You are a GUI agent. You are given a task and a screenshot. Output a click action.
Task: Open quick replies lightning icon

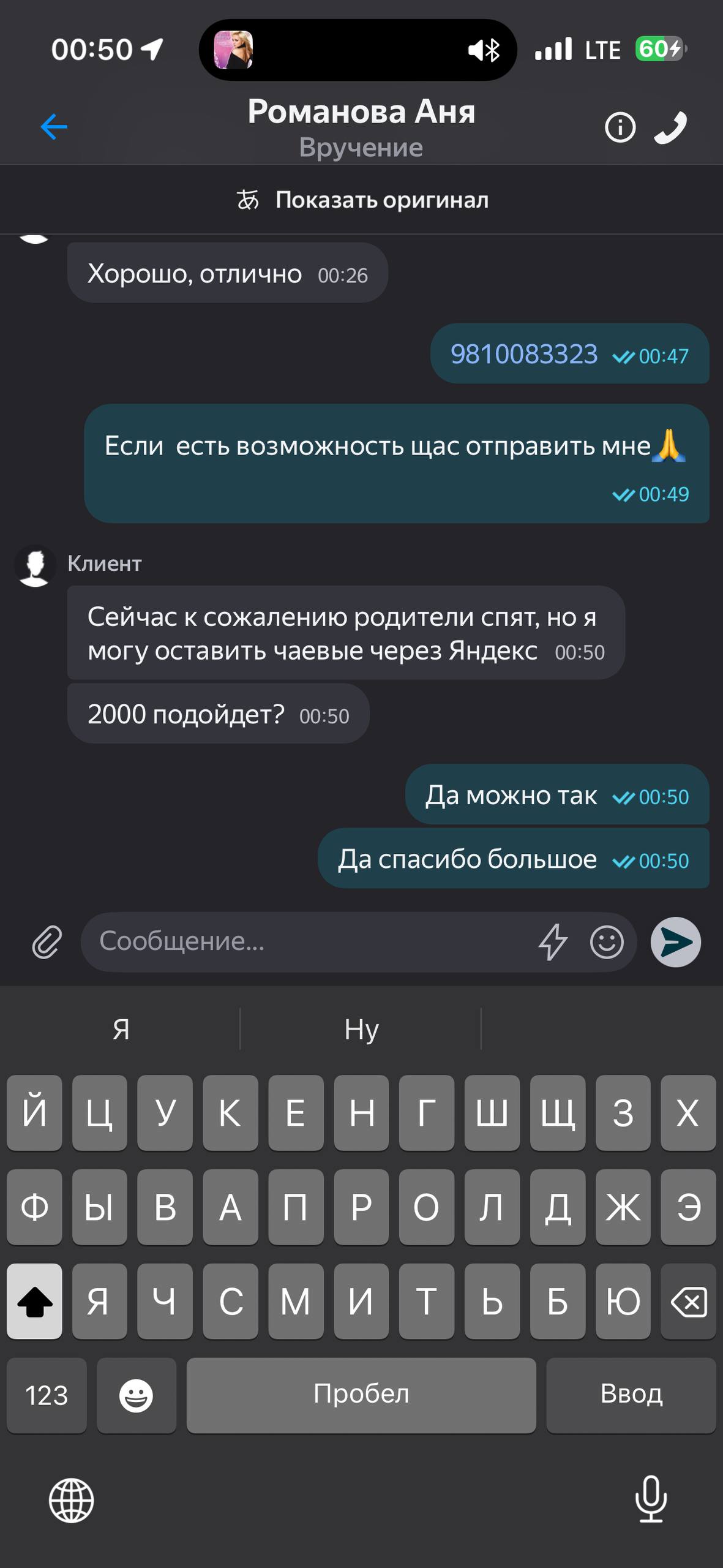tap(553, 942)
